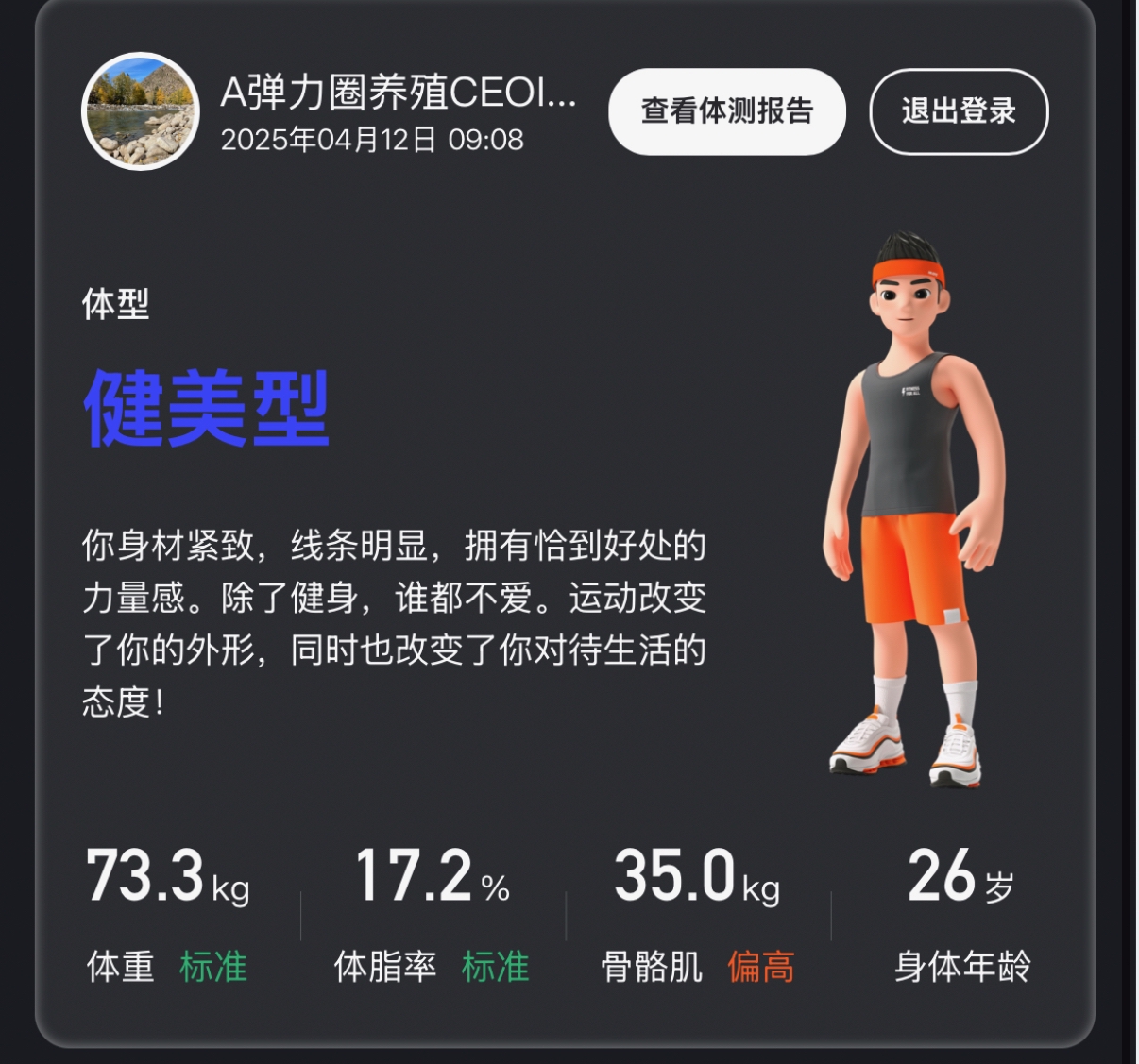Open the user profile avatar
The height and width of the screenshot is (1064, 1139).
pos(141,112)
